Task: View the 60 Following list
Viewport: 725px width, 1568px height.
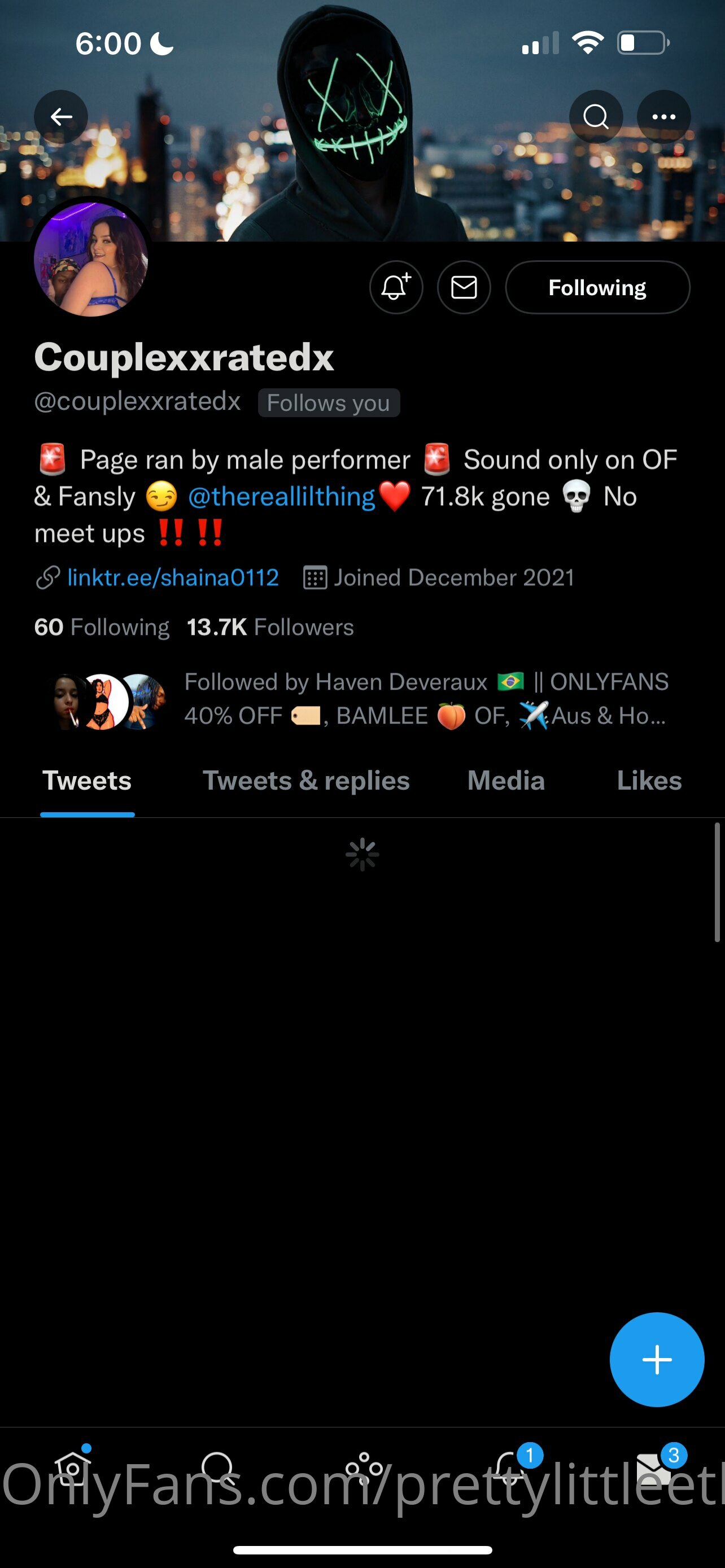Action: point(102,627)
